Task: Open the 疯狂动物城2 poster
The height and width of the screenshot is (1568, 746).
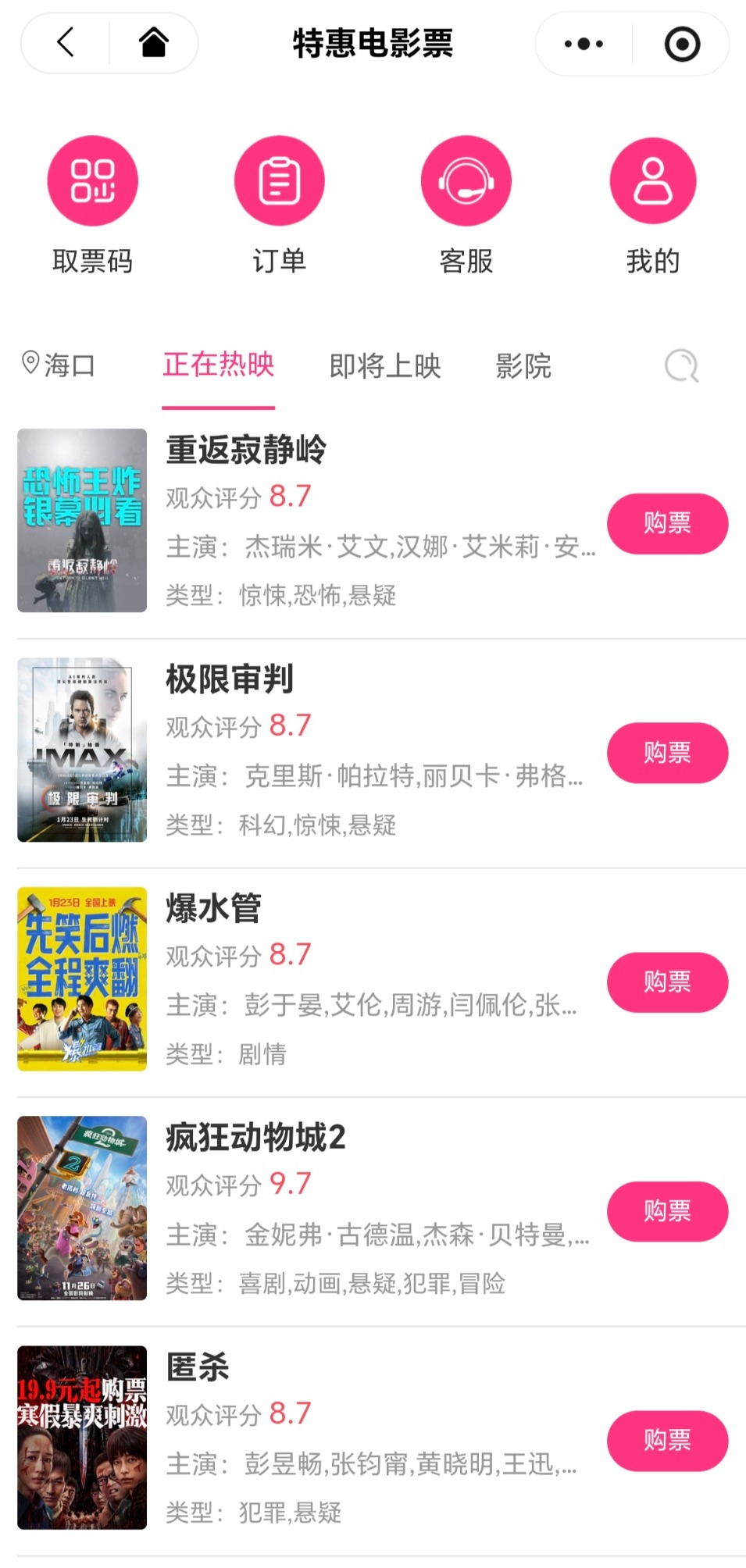Action: click(82, 1207)
